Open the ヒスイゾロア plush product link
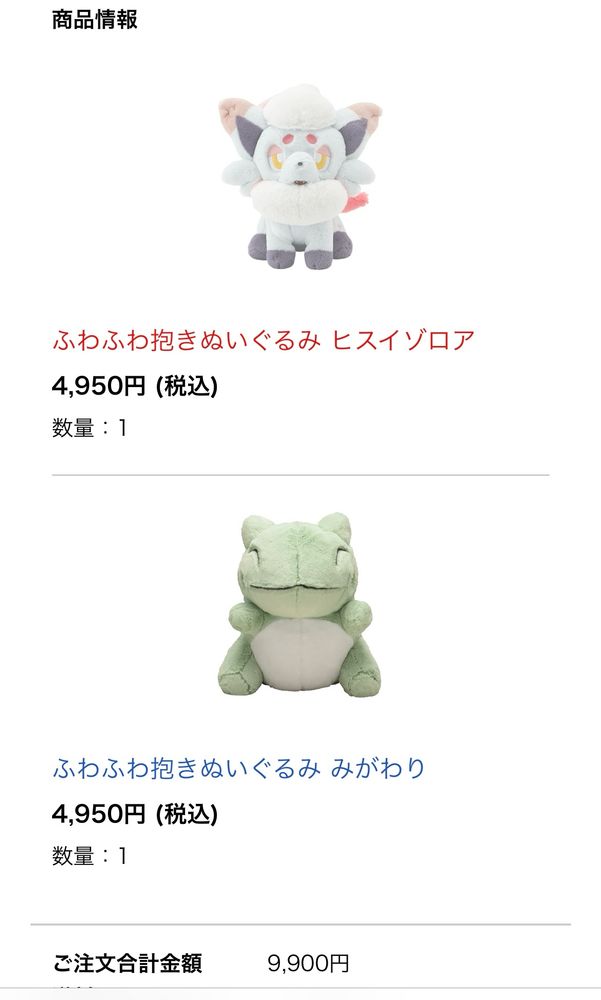601x1000 pixels. [263, 340]
